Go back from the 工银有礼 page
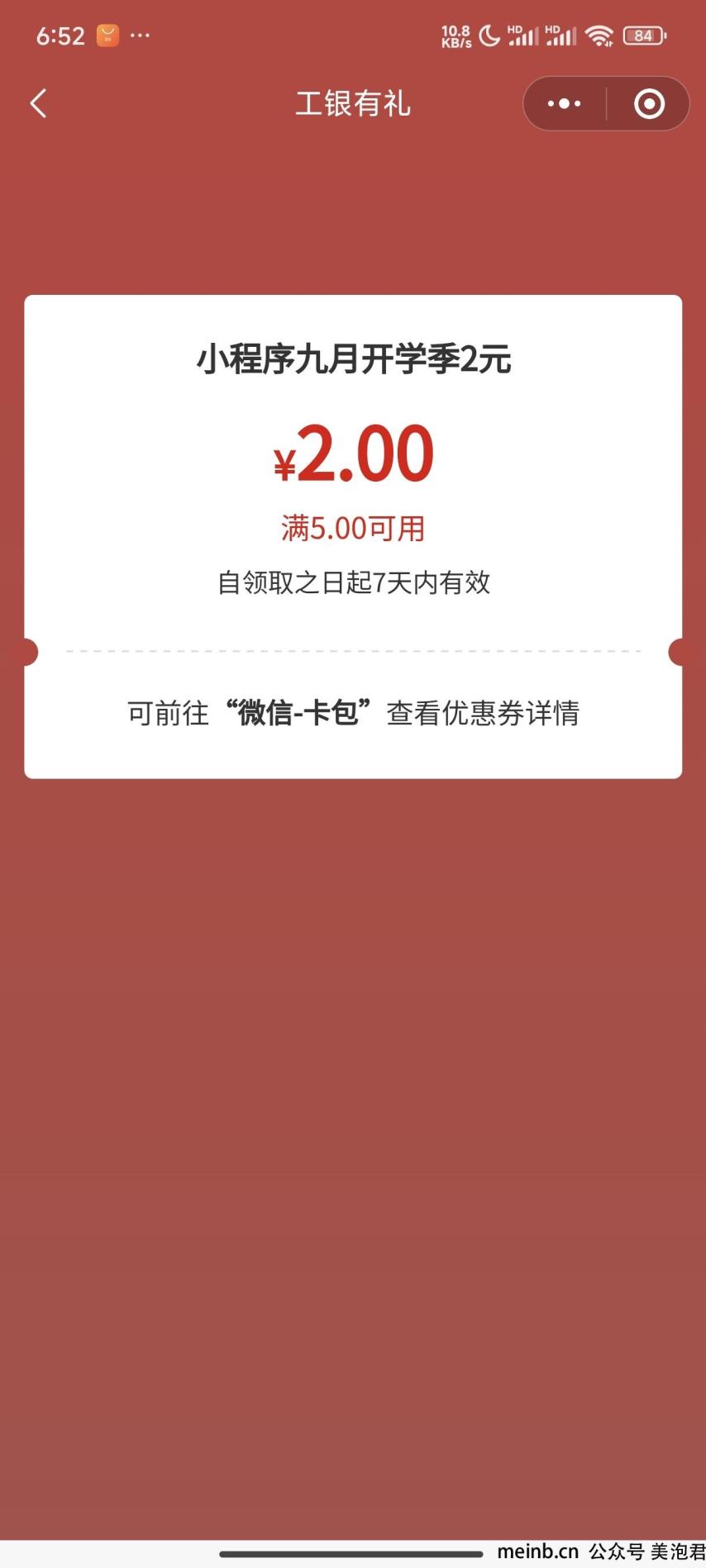706x1568 pixels. pyautogui.click(x=38, y=103)
